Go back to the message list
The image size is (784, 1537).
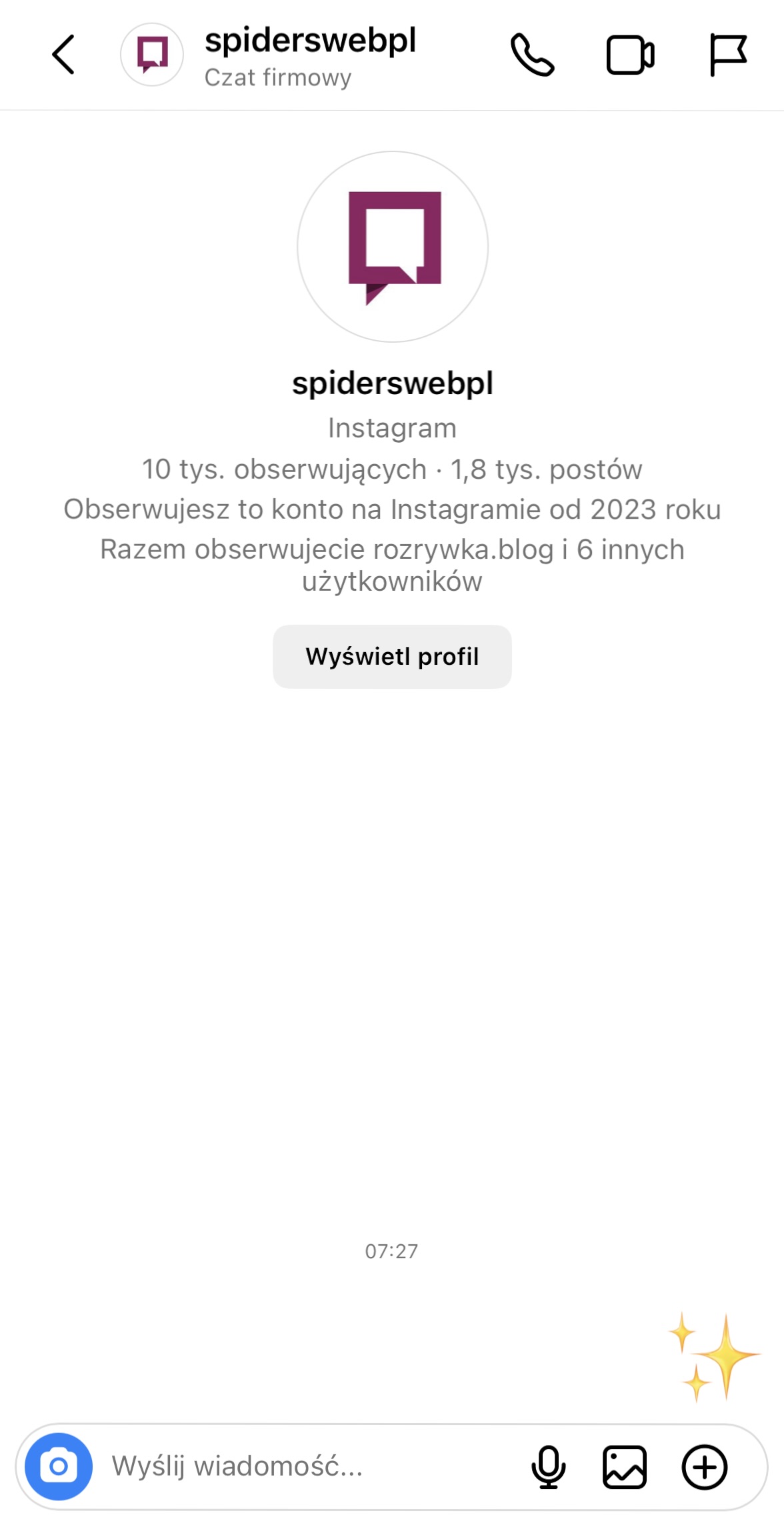pyautogui.click(x=63, y=55)
